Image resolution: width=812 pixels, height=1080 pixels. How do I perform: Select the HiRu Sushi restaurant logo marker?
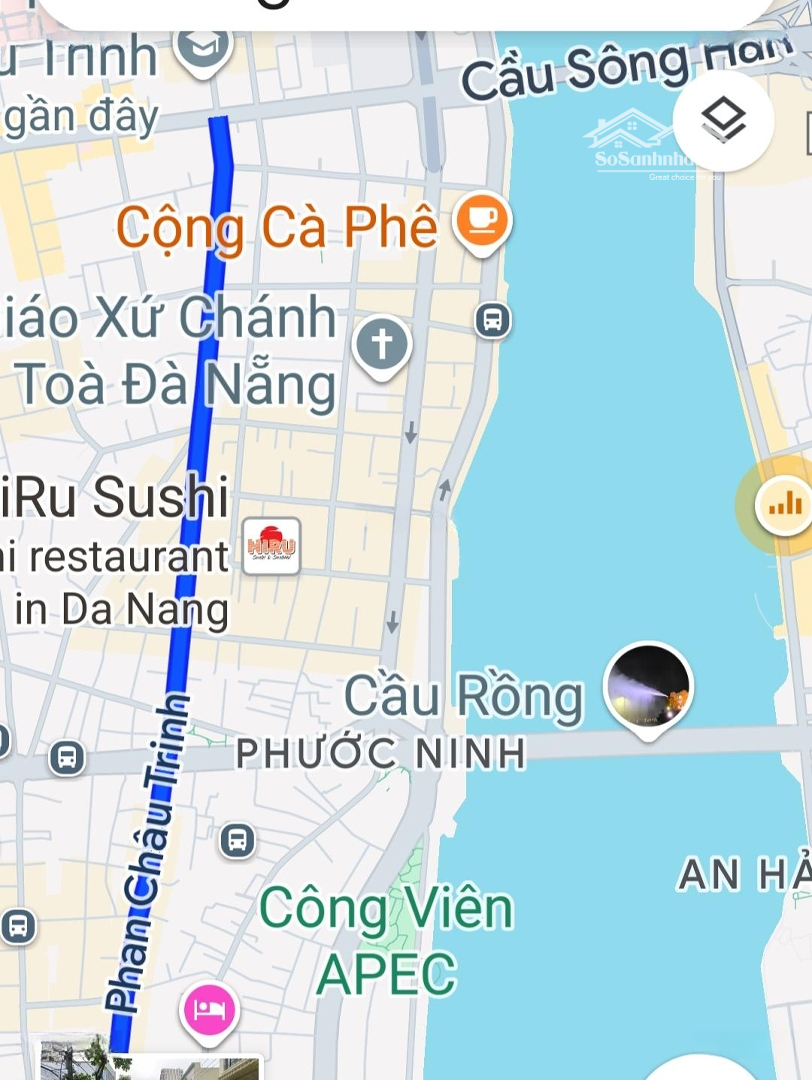[x=271, y=546]
